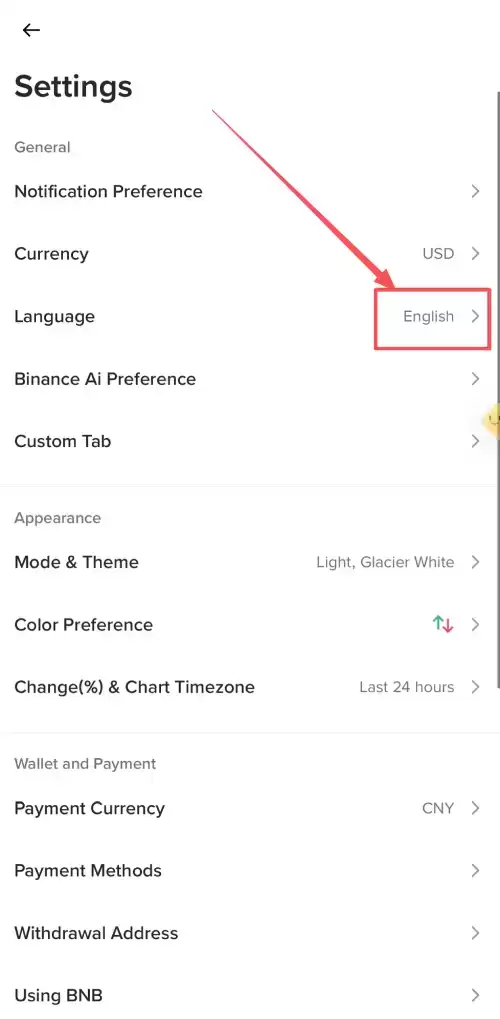Open Color Preference setting
Viewport: 500px width, 1019px height.
pyautogui.click(x=248, y=625)
